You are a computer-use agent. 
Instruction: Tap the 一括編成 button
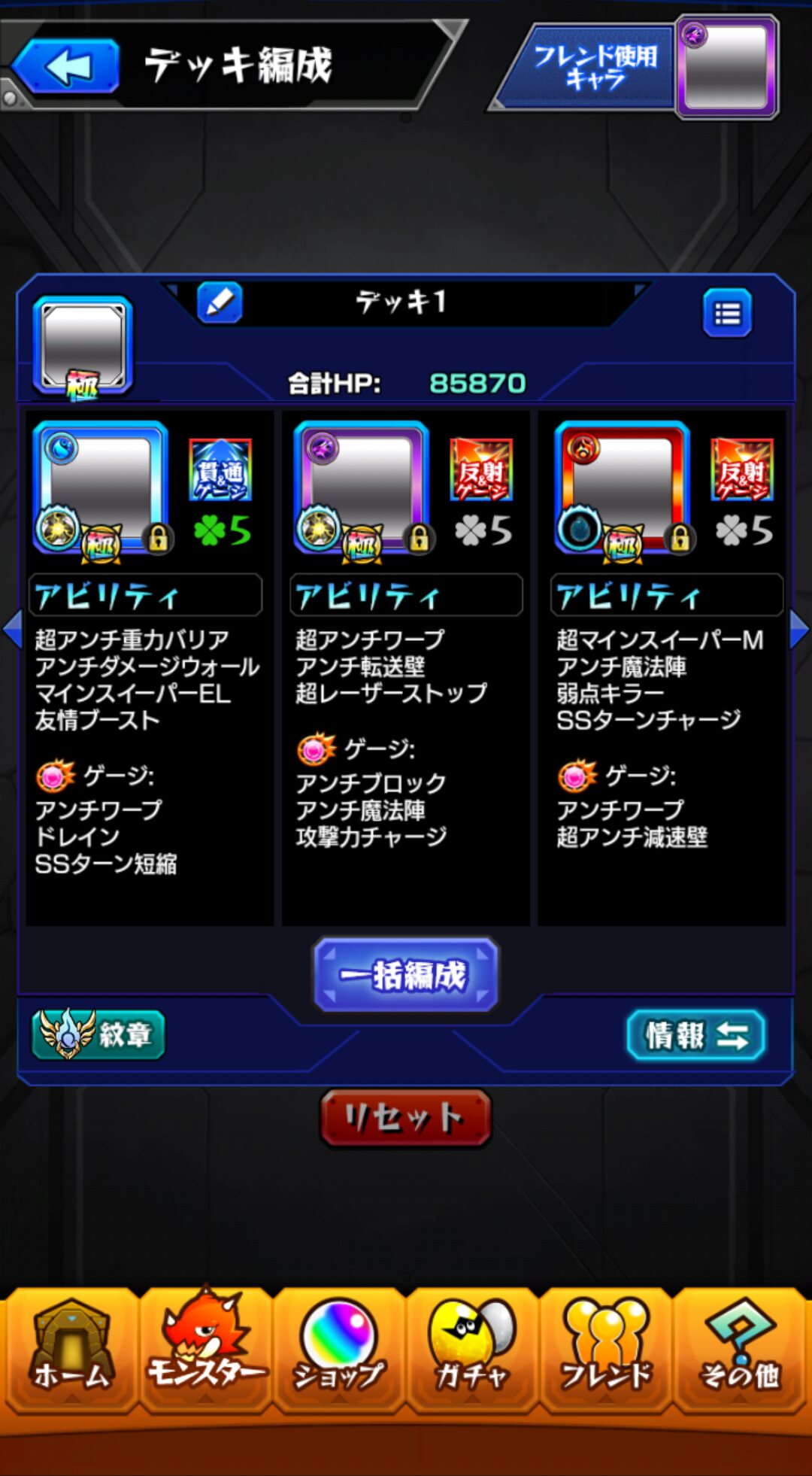pyautogui.click(x=406, y=975)
